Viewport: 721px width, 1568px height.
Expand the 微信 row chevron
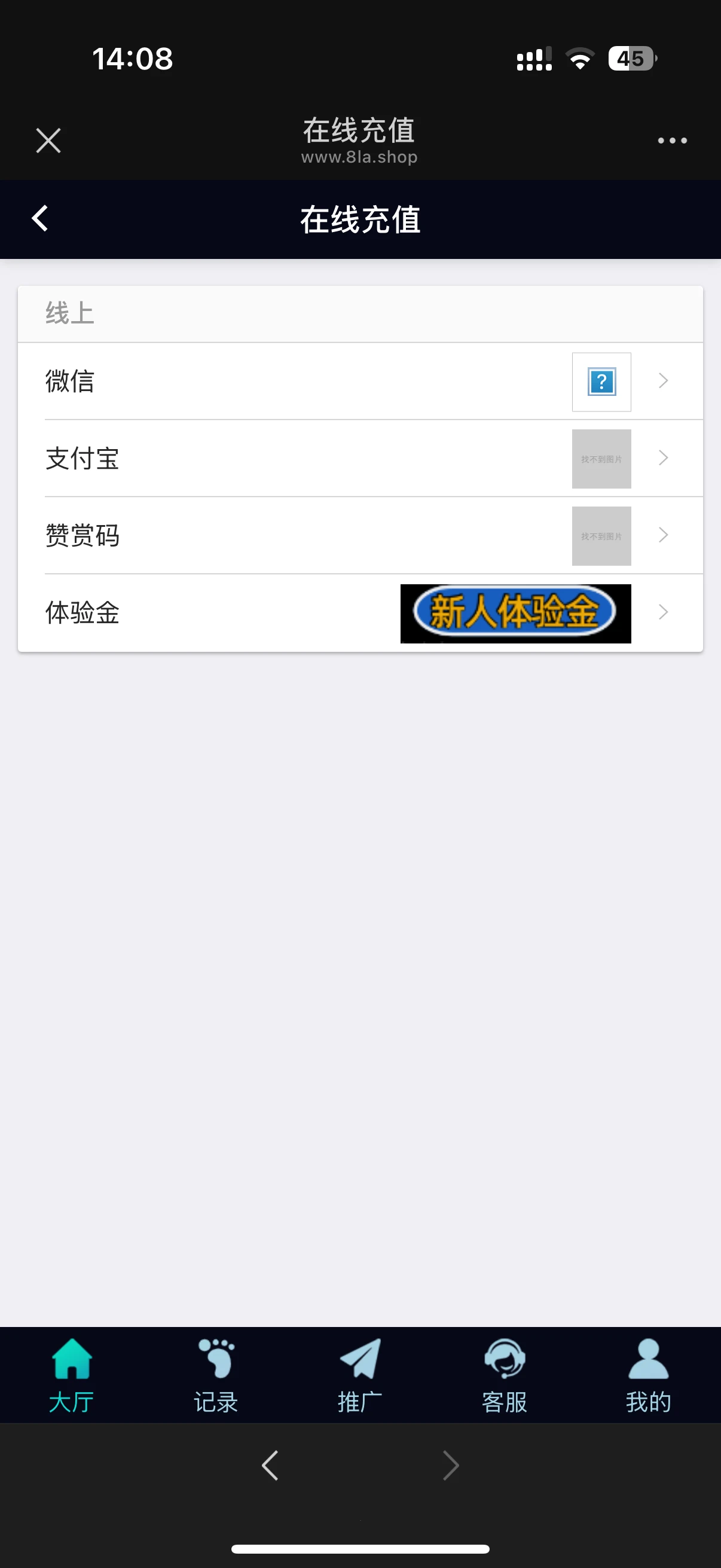point(662,382)
